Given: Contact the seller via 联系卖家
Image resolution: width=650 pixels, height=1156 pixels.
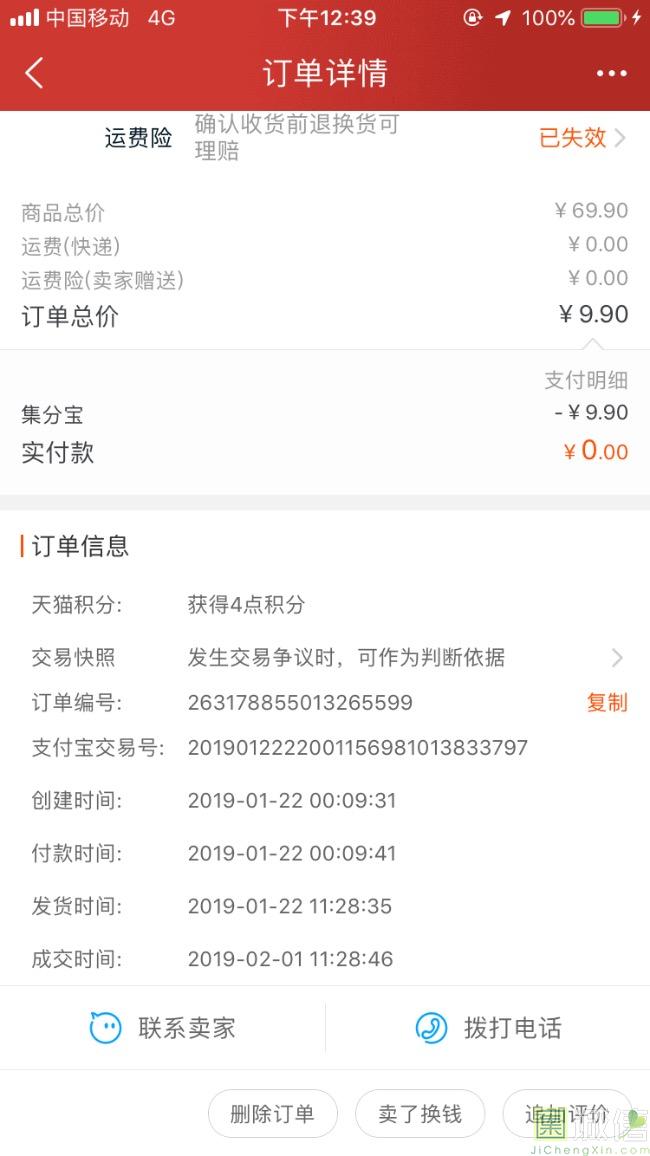Looking at the screenshot, I should coord(163,1028).
